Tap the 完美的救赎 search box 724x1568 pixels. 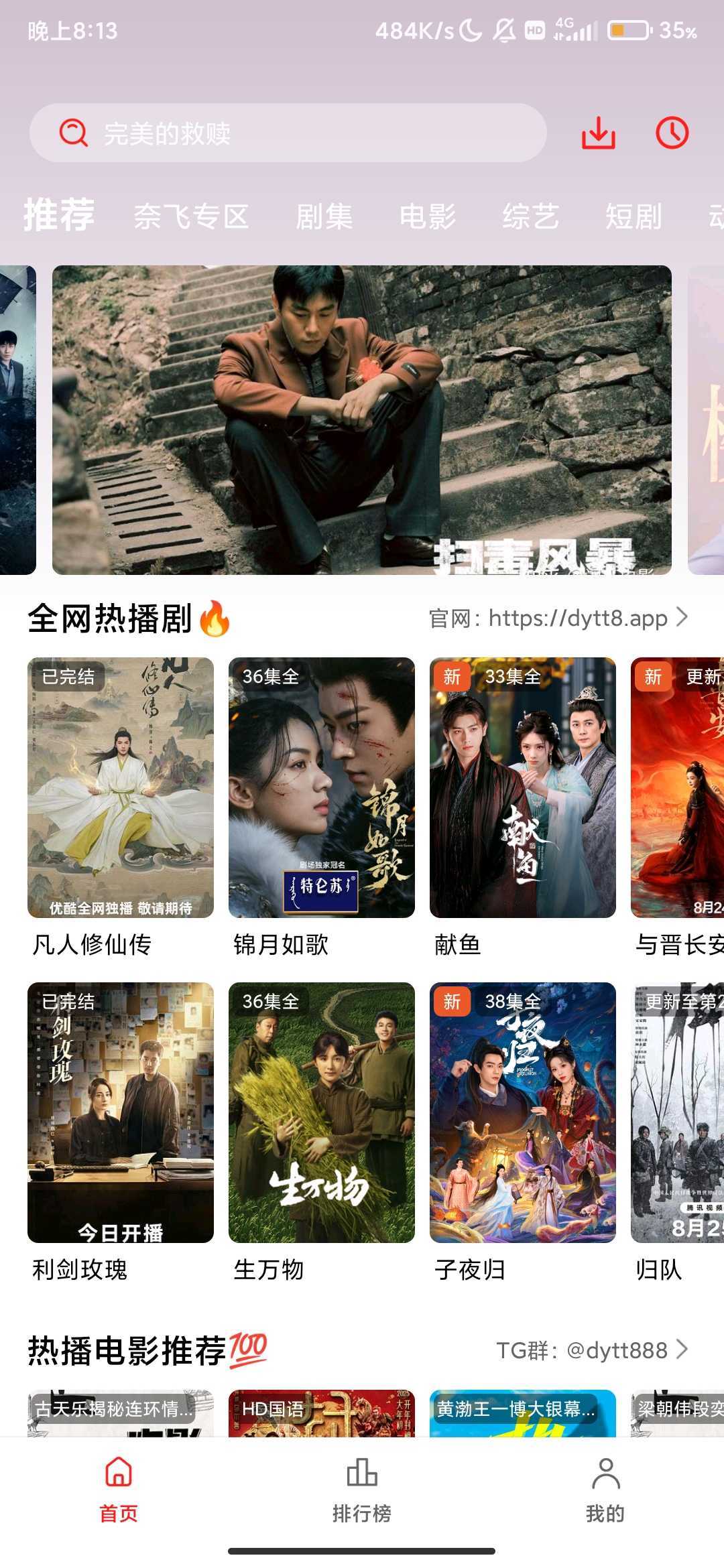(288, 133)
